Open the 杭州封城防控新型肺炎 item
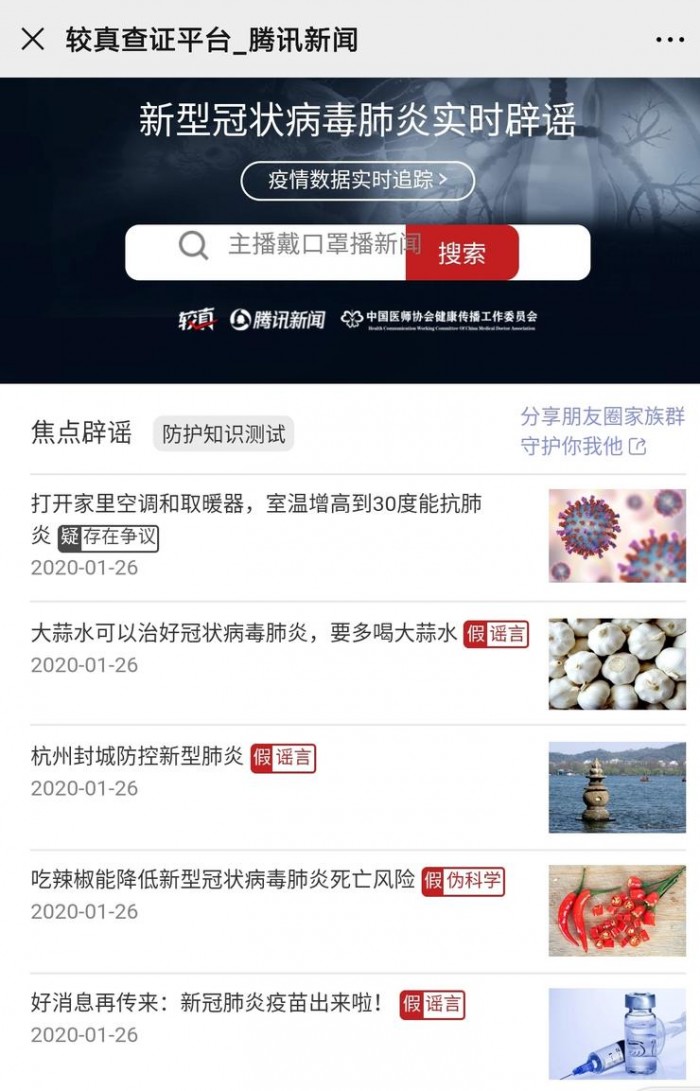 [137, 757]
